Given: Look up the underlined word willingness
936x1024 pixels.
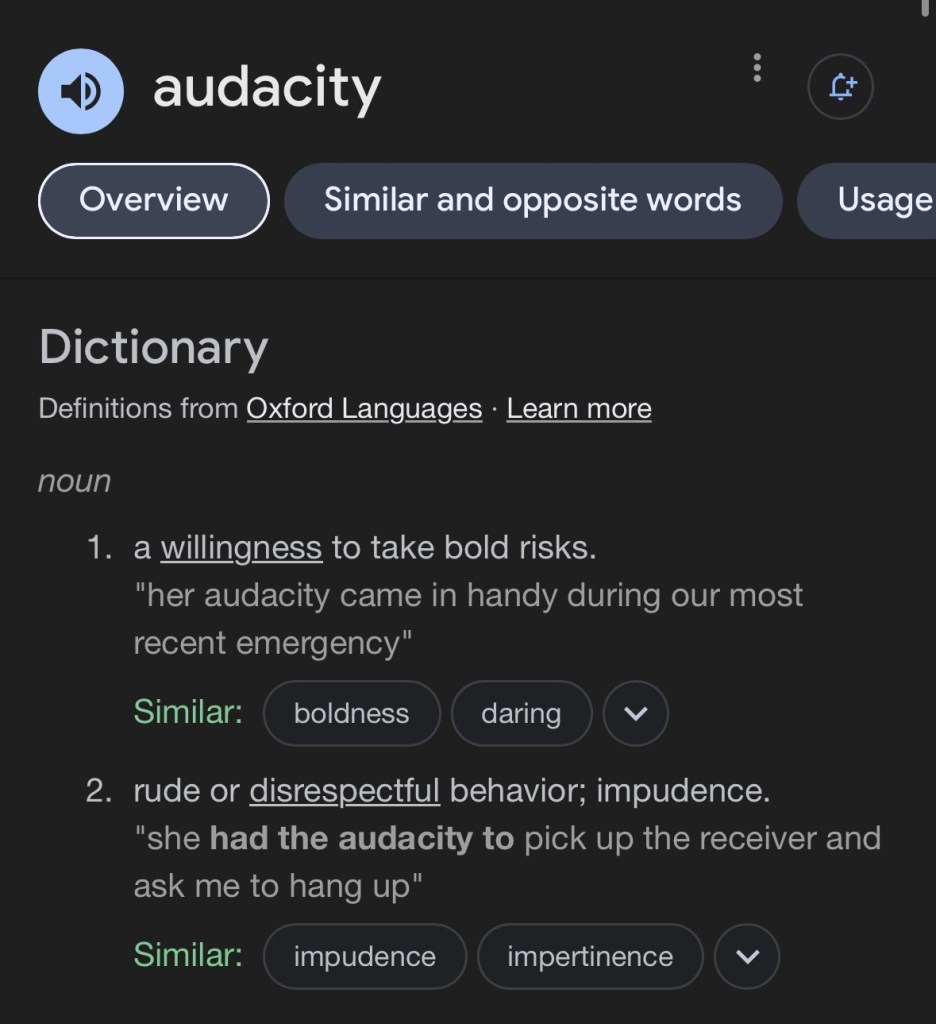Looking at the screenshot, I should (241, 548).
